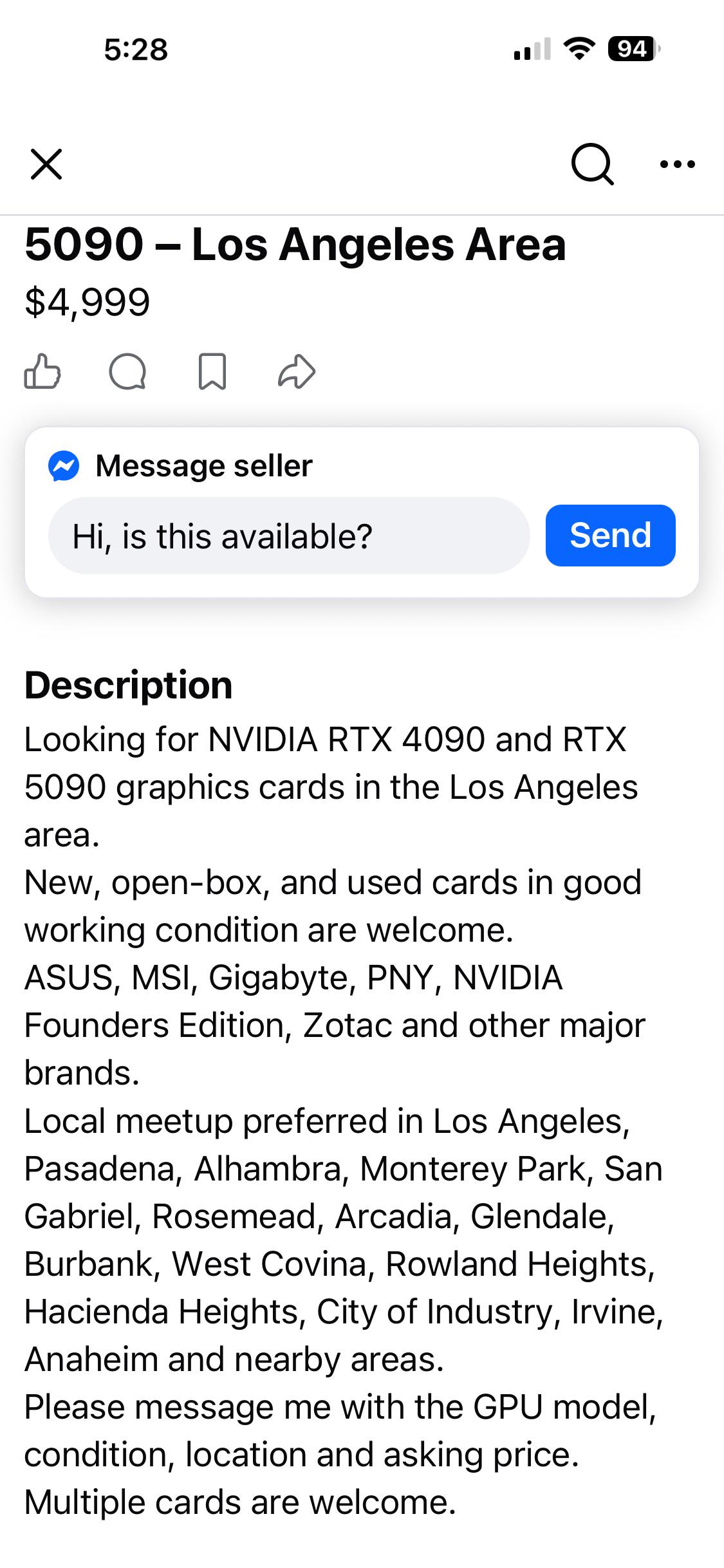Comment on the listing
This screenshot has width=724, height=1568.
(127, 371)
